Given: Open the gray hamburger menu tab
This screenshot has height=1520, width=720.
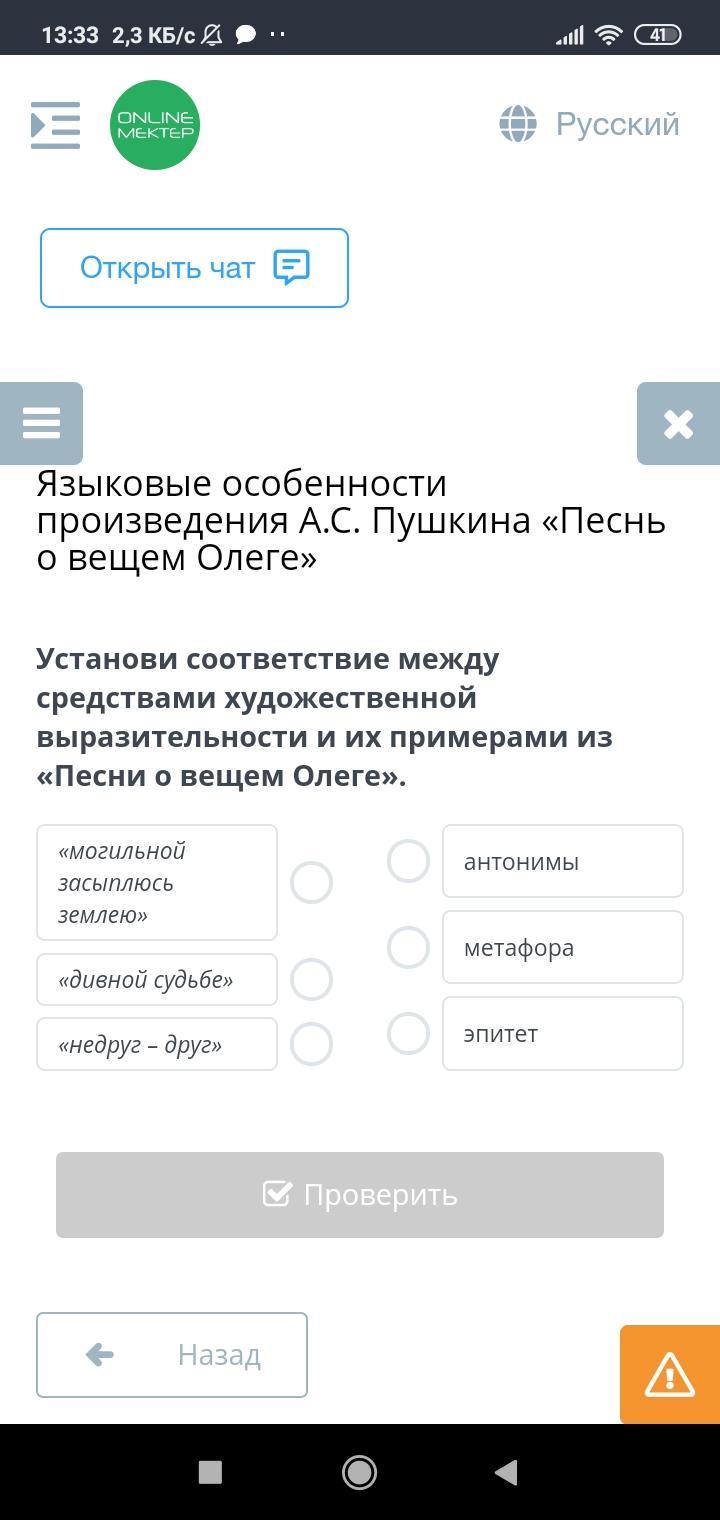Looking at the screenshot, I should click(41, 423).
